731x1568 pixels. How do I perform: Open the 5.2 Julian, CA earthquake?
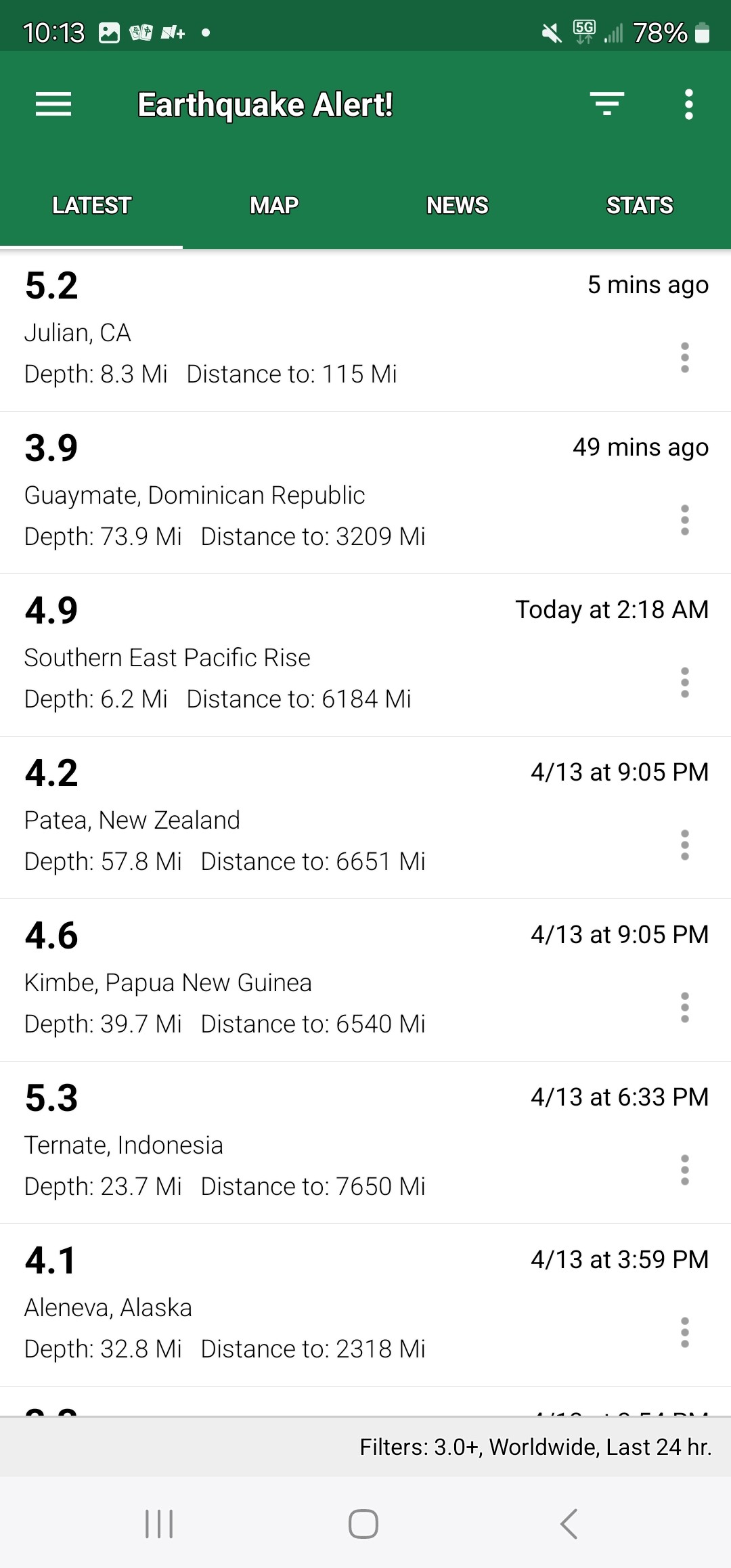coord(365,330)
